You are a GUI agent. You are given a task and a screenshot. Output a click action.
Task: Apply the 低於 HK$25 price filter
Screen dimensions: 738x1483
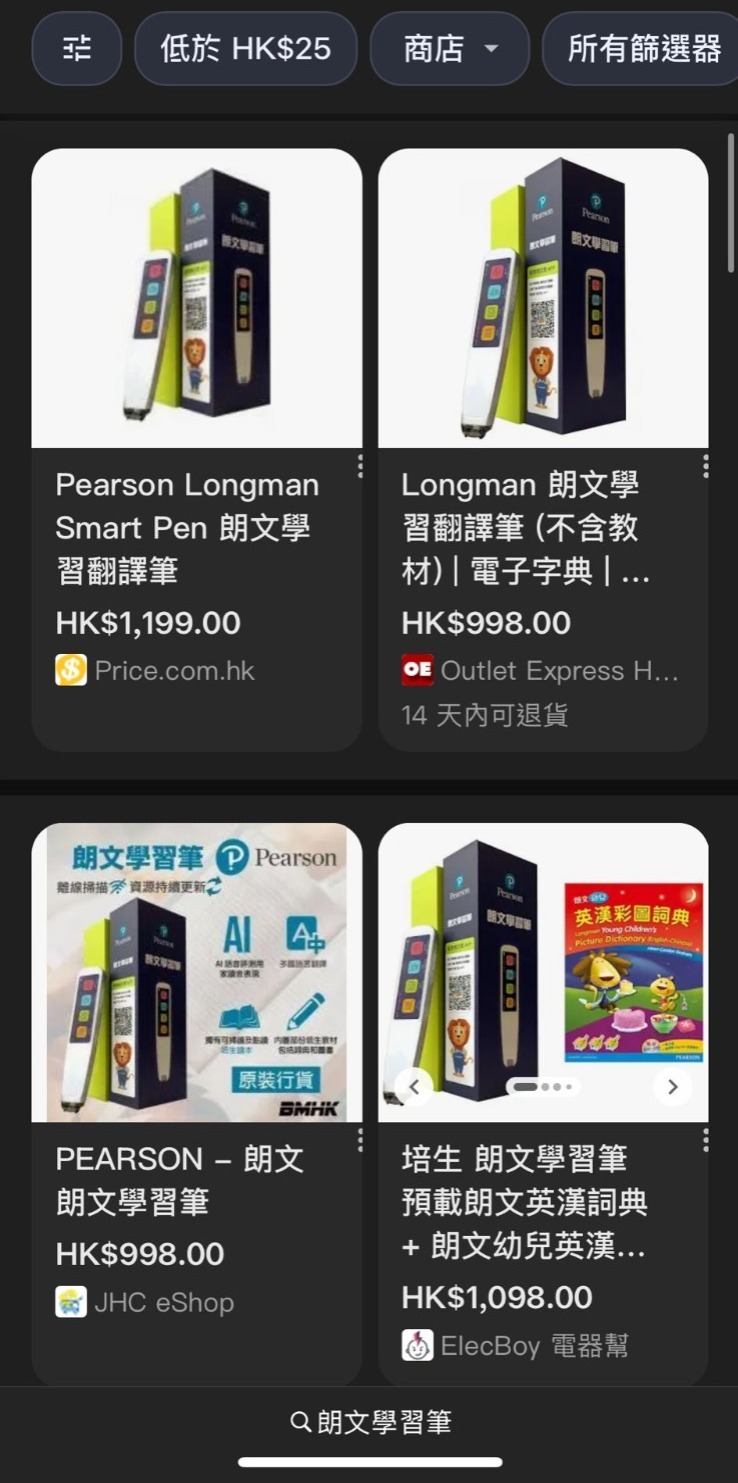point(245,48)
